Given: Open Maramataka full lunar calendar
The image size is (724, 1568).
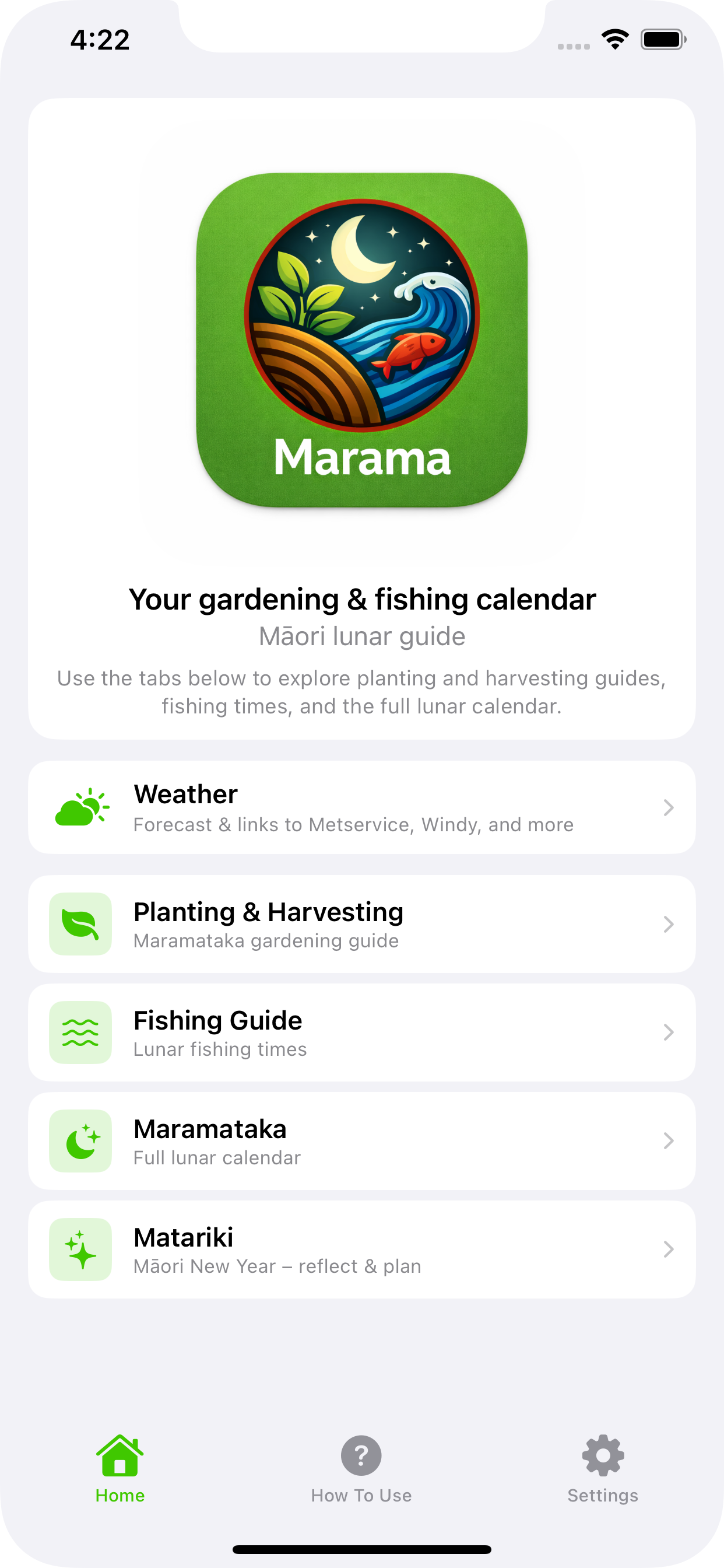Looking at the screenshot, I should (362, 1140).
